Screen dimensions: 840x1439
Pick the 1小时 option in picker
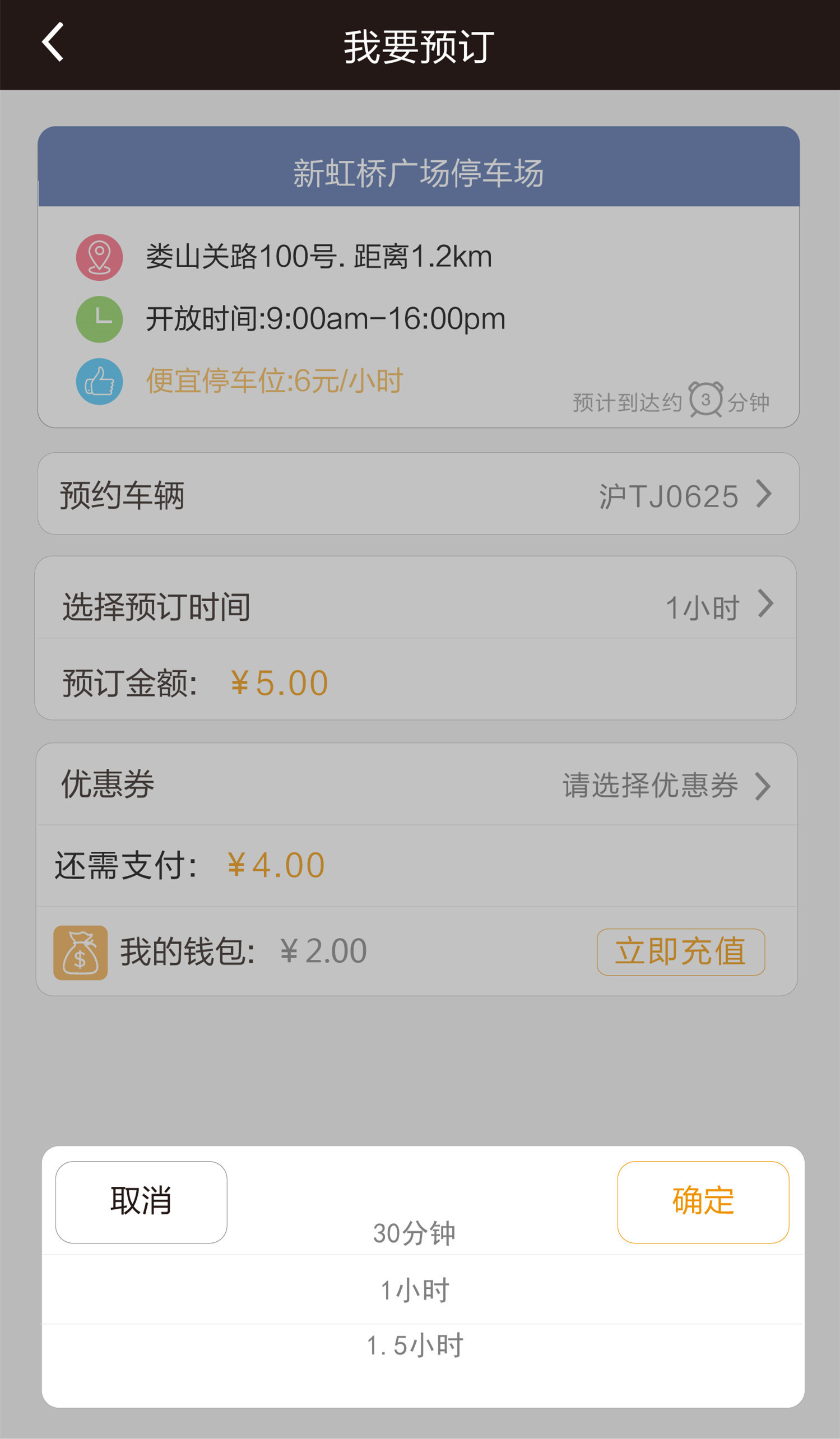[x=415, y=1291]
